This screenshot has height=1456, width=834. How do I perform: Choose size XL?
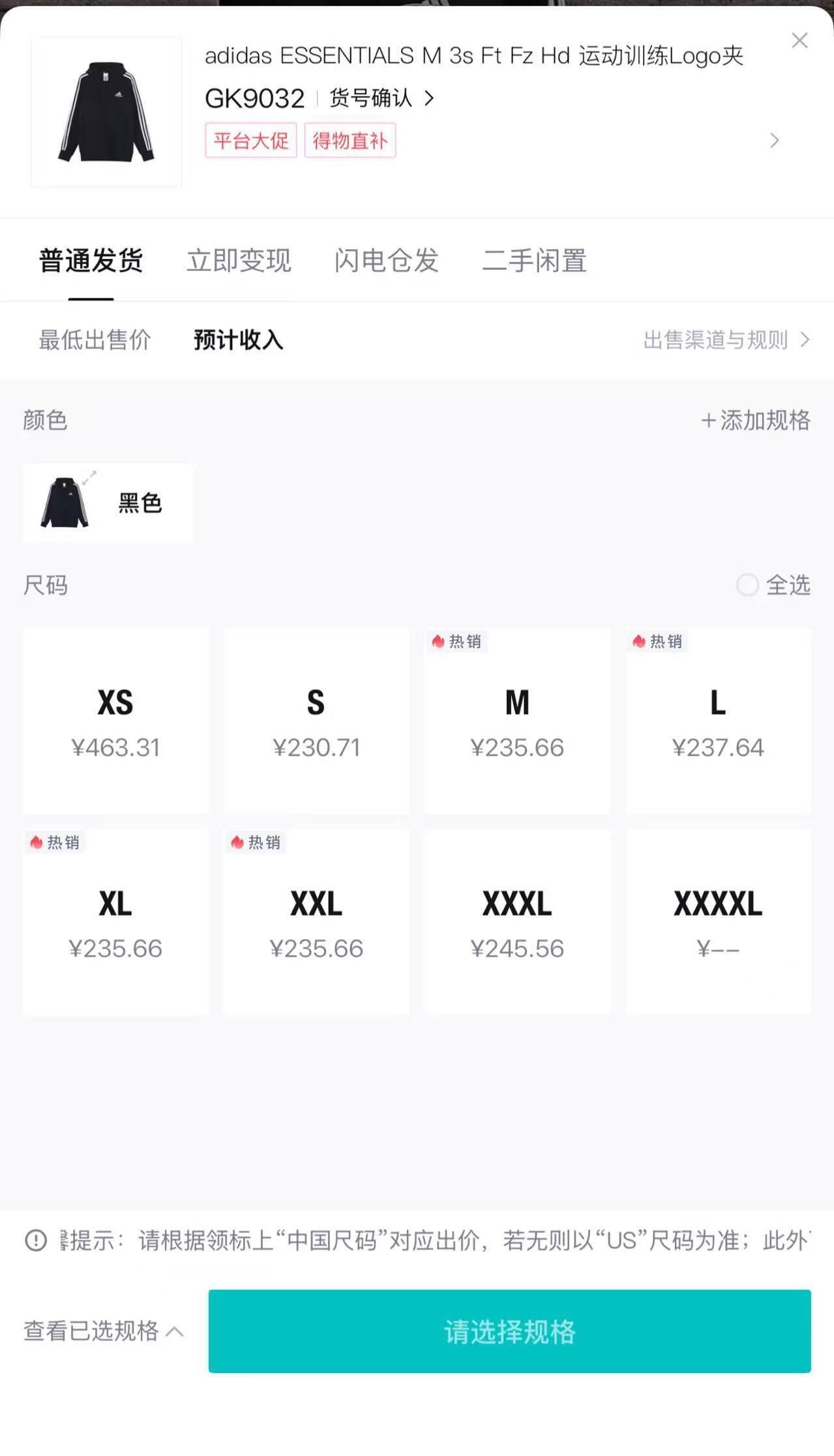coord(116,922)
